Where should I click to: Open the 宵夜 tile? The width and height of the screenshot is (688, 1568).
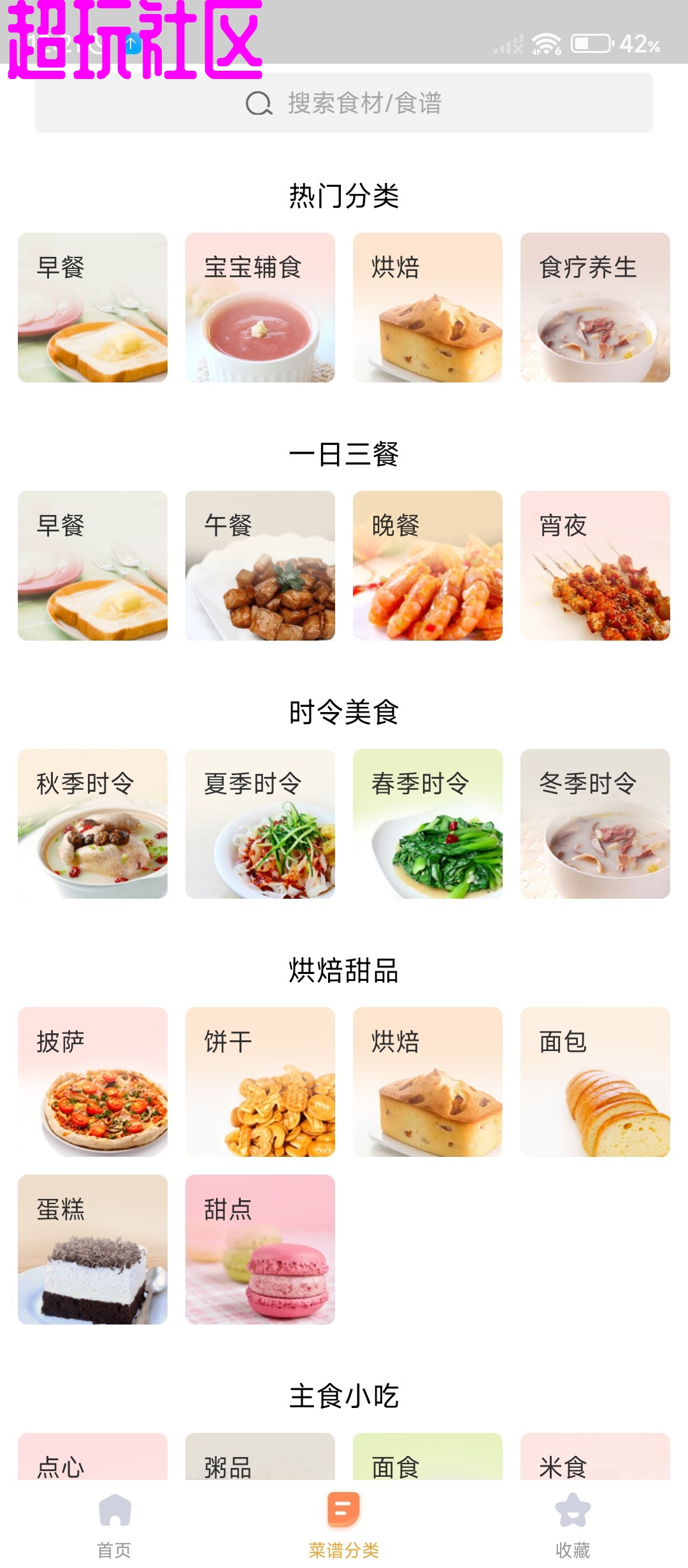[x=595, y=565]
